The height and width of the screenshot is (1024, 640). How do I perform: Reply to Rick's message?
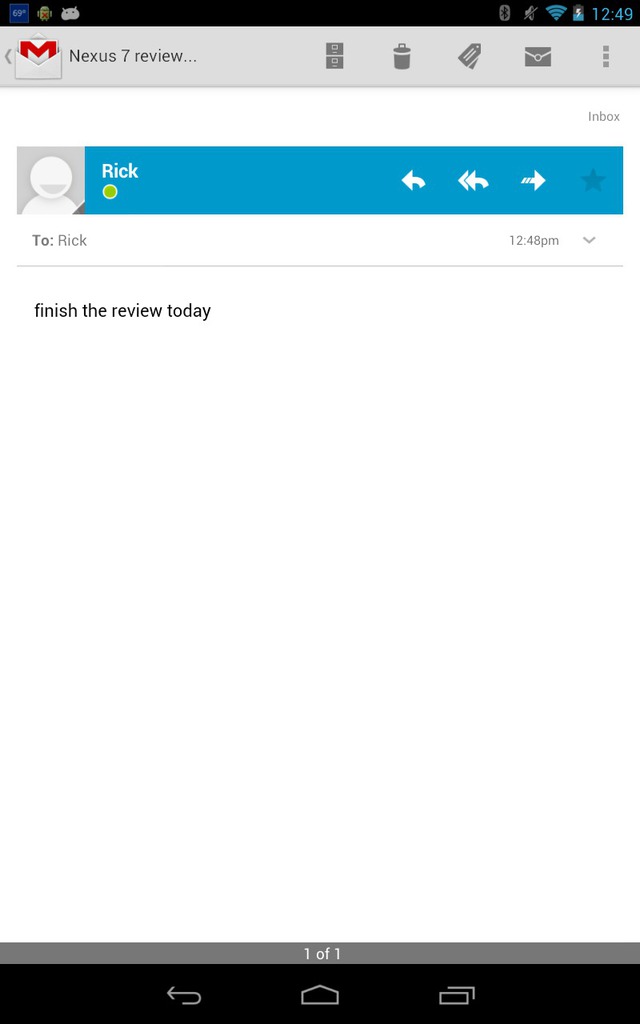click(x=413, y=180)
